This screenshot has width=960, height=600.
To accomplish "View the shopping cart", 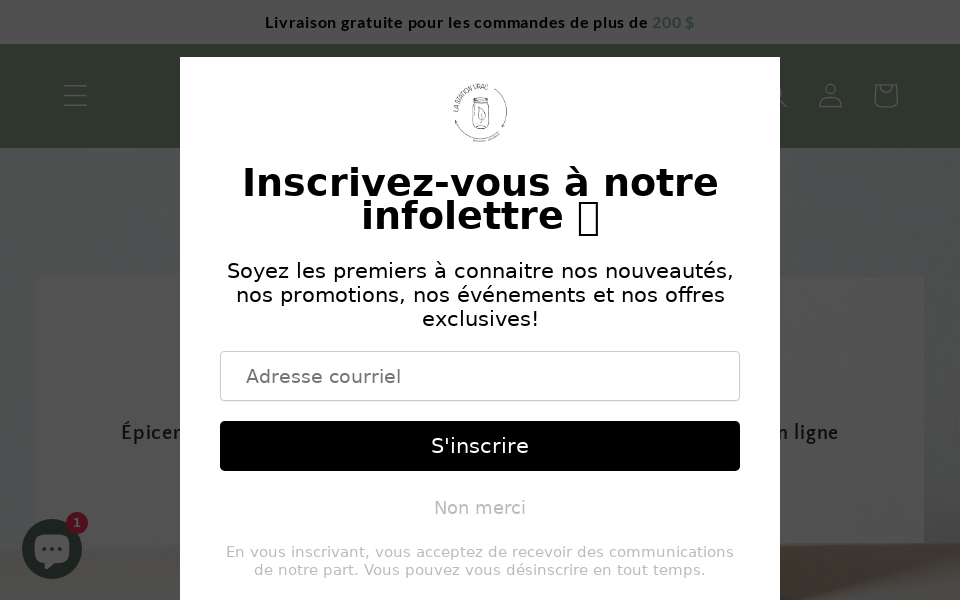I will click(885, 96).
